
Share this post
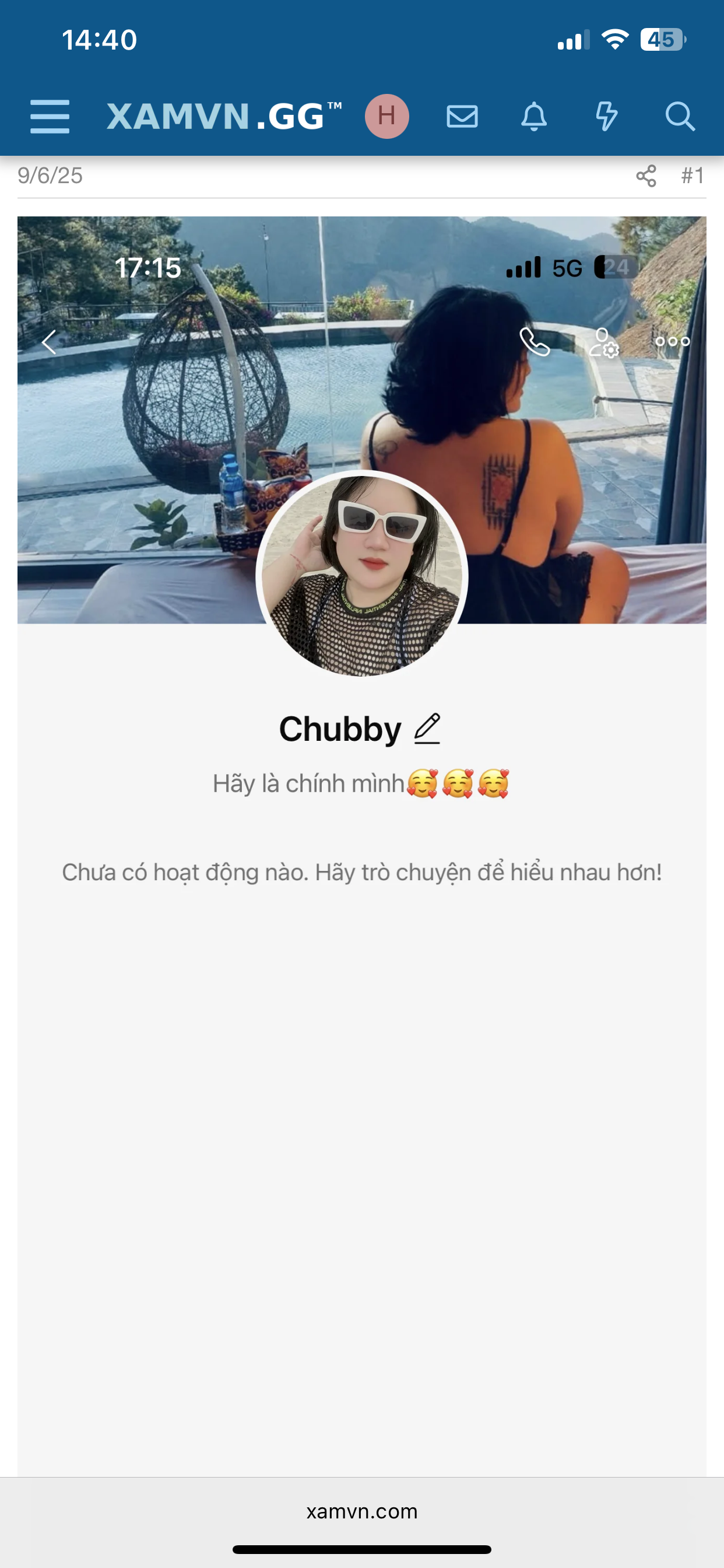click(x=645, y=176)
